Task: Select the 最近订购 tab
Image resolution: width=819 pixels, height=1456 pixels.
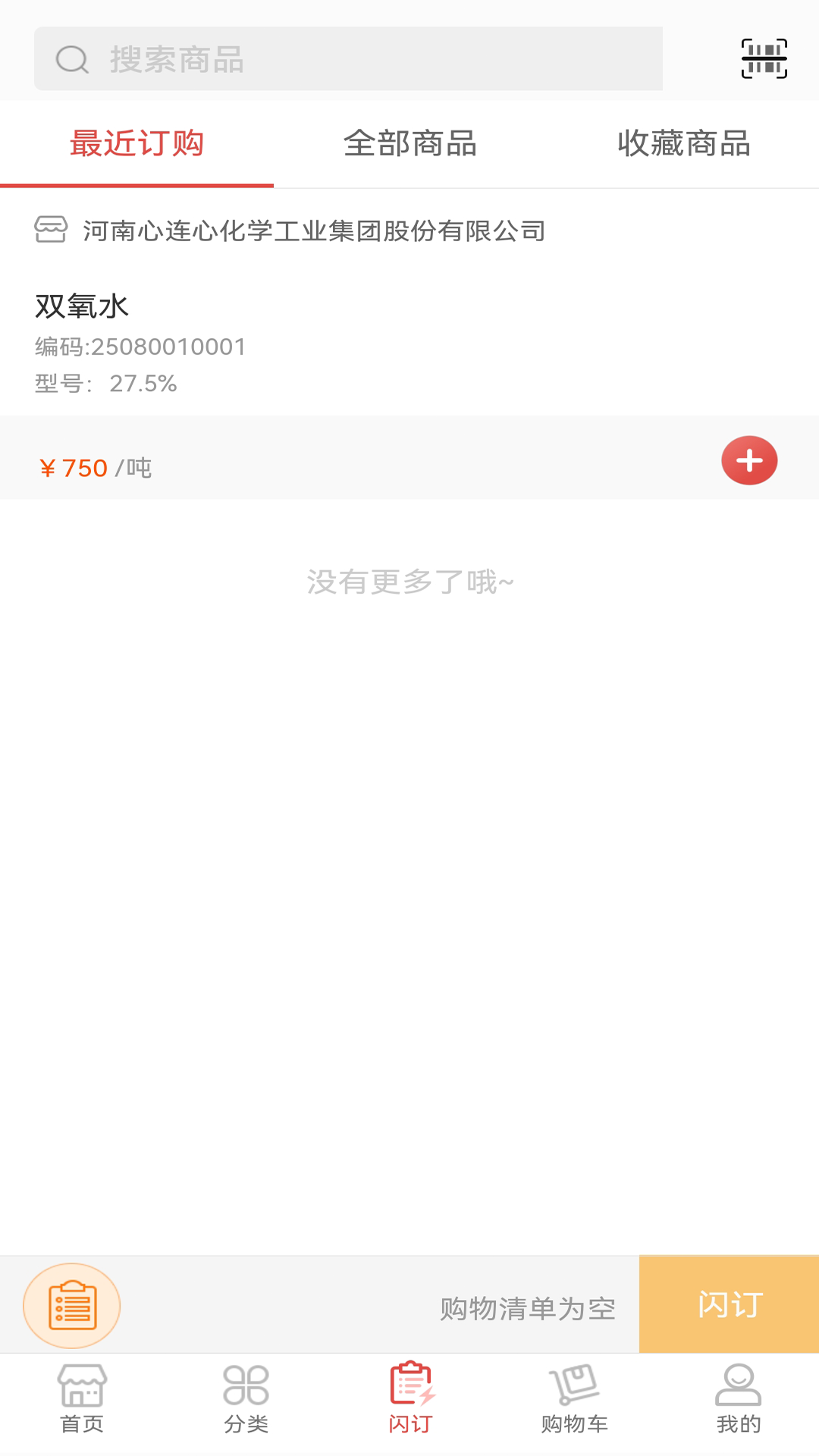Action: pyautogui.click(x=138, y=144)
